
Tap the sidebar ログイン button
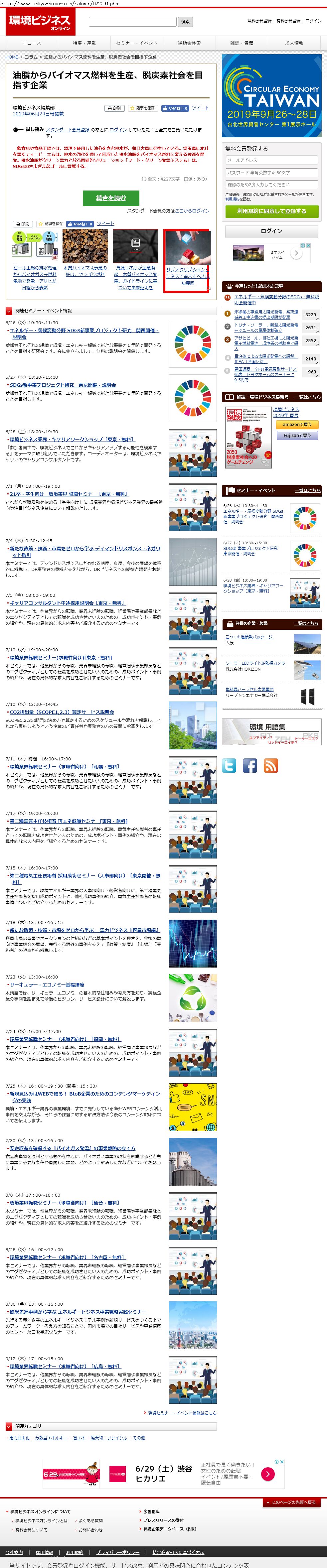[x=271, y=231]
